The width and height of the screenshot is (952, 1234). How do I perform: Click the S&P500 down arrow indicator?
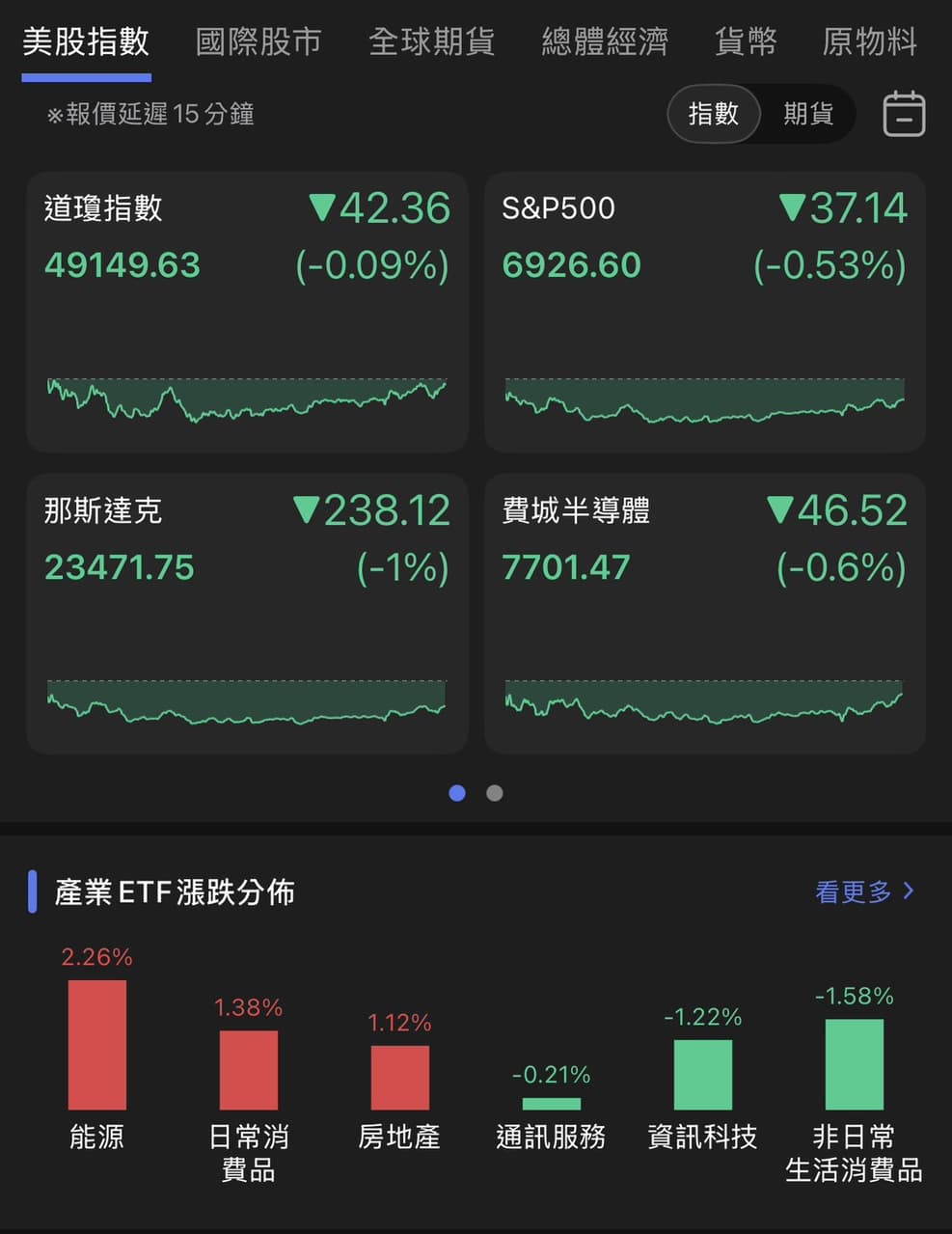coord(793,208)
